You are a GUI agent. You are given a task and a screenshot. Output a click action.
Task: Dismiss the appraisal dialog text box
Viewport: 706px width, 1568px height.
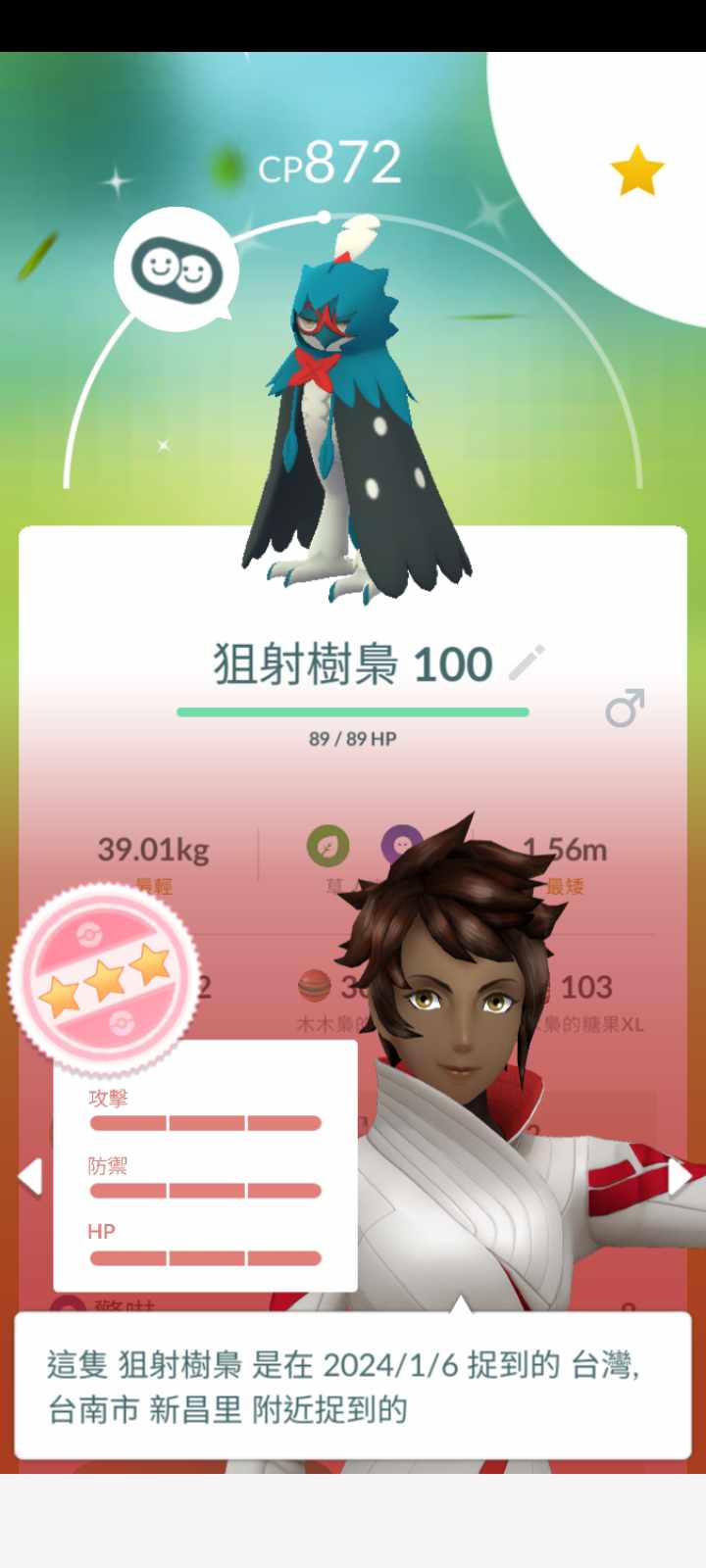(x=353, y=1387)
